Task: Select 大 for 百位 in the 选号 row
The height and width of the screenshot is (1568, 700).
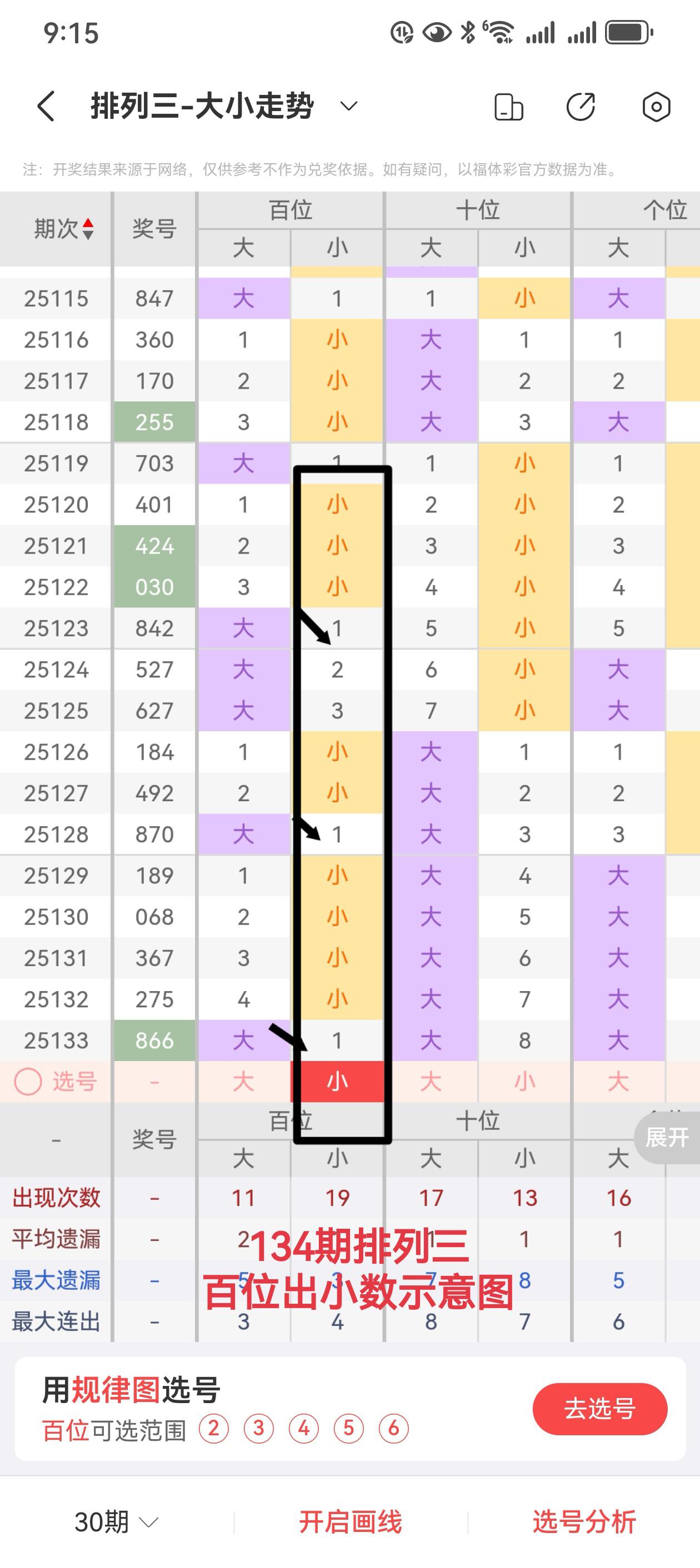Action: click(x=243, y=1082)
